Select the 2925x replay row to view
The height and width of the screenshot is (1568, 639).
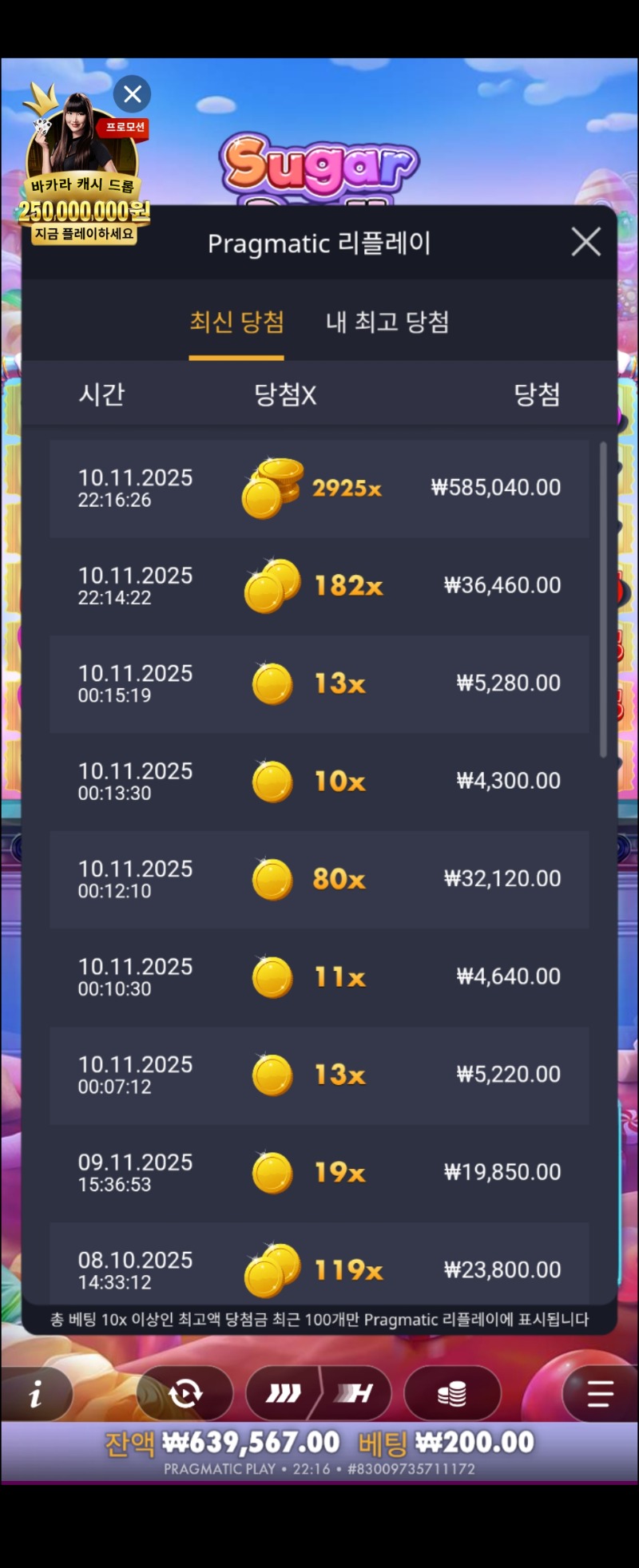(x=319, y=487)
